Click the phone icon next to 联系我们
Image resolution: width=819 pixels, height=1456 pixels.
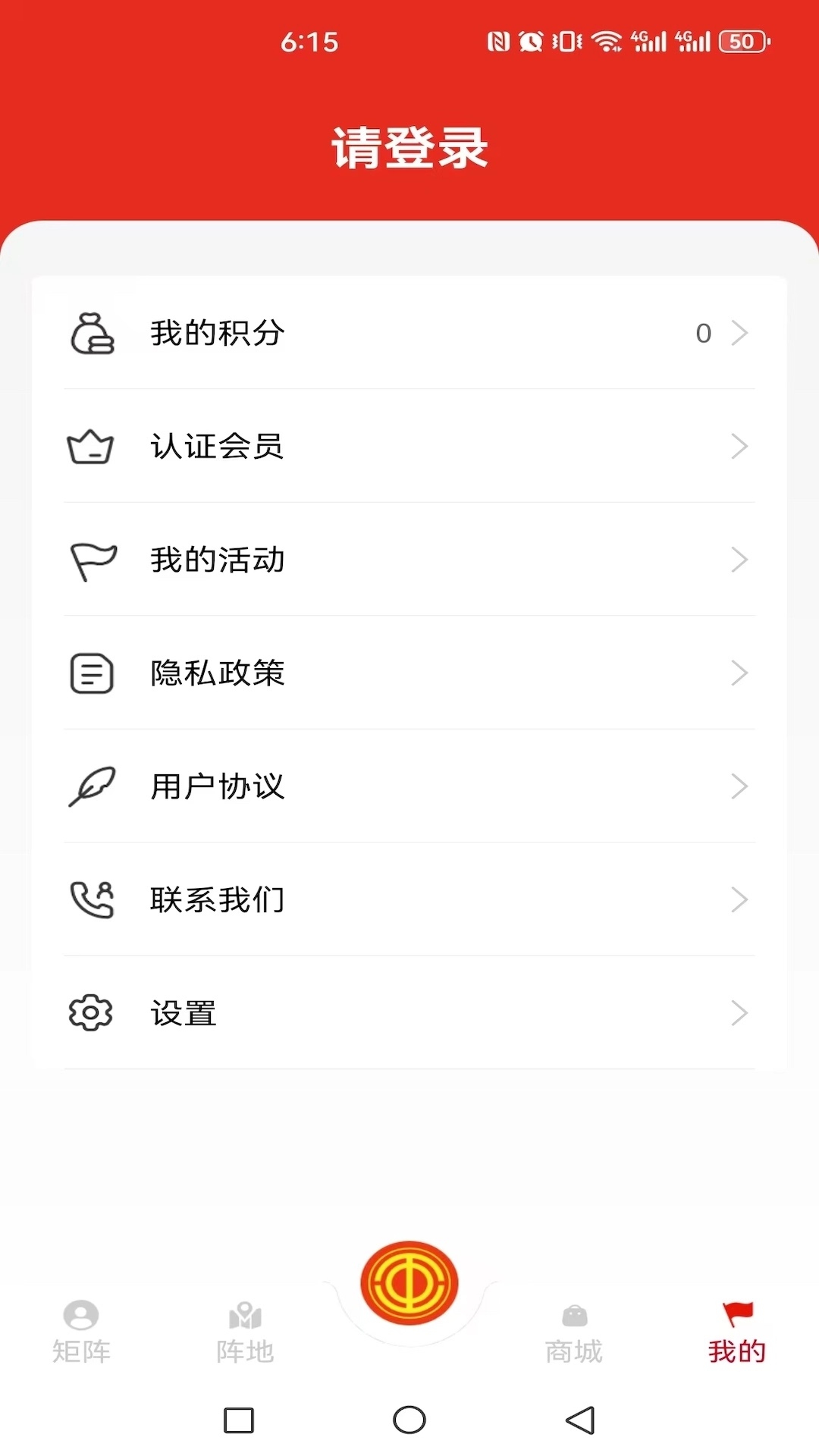(x=91, y=899)
